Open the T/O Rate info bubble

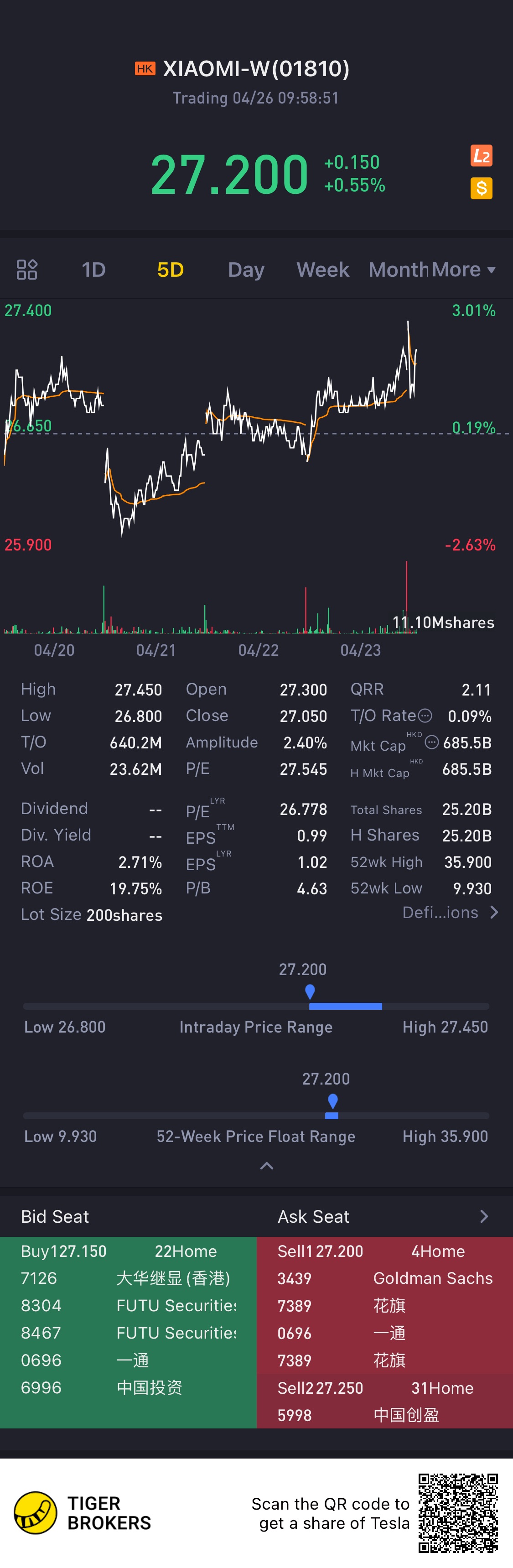coord(425,716)
